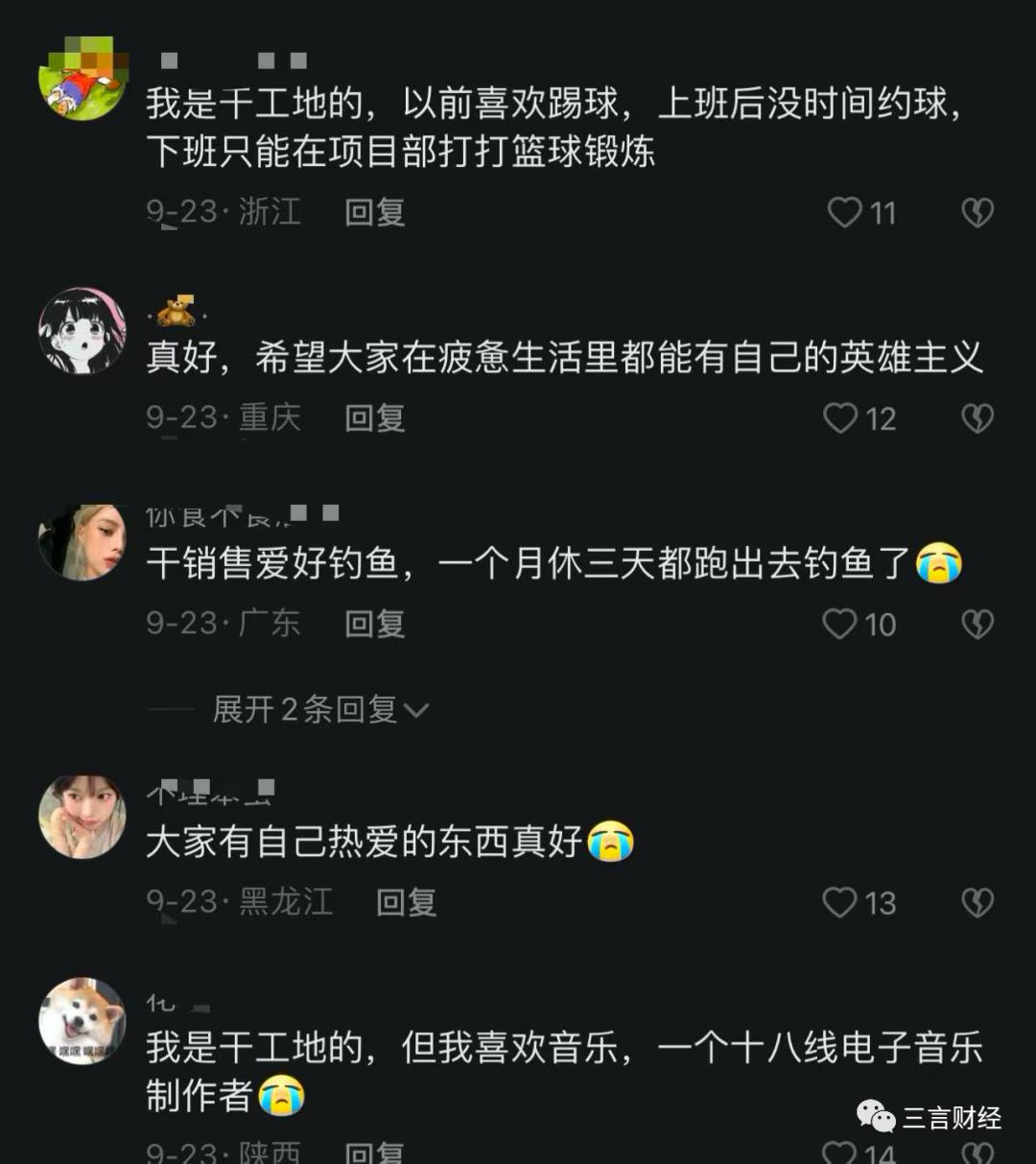Tap the broken-heart icon on the fishing comment
This screenshot has width=1036, height=1164.
978,624
